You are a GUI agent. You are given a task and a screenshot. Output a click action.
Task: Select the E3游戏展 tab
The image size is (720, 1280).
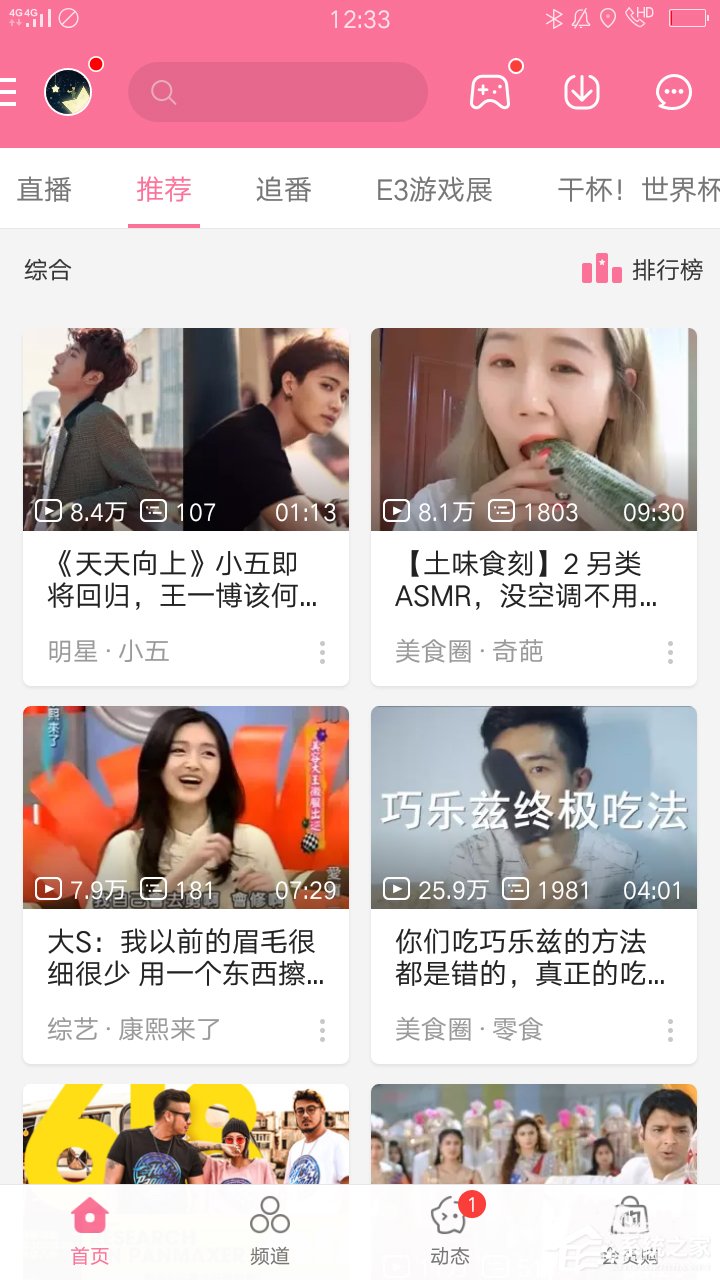tap(434, 191)
